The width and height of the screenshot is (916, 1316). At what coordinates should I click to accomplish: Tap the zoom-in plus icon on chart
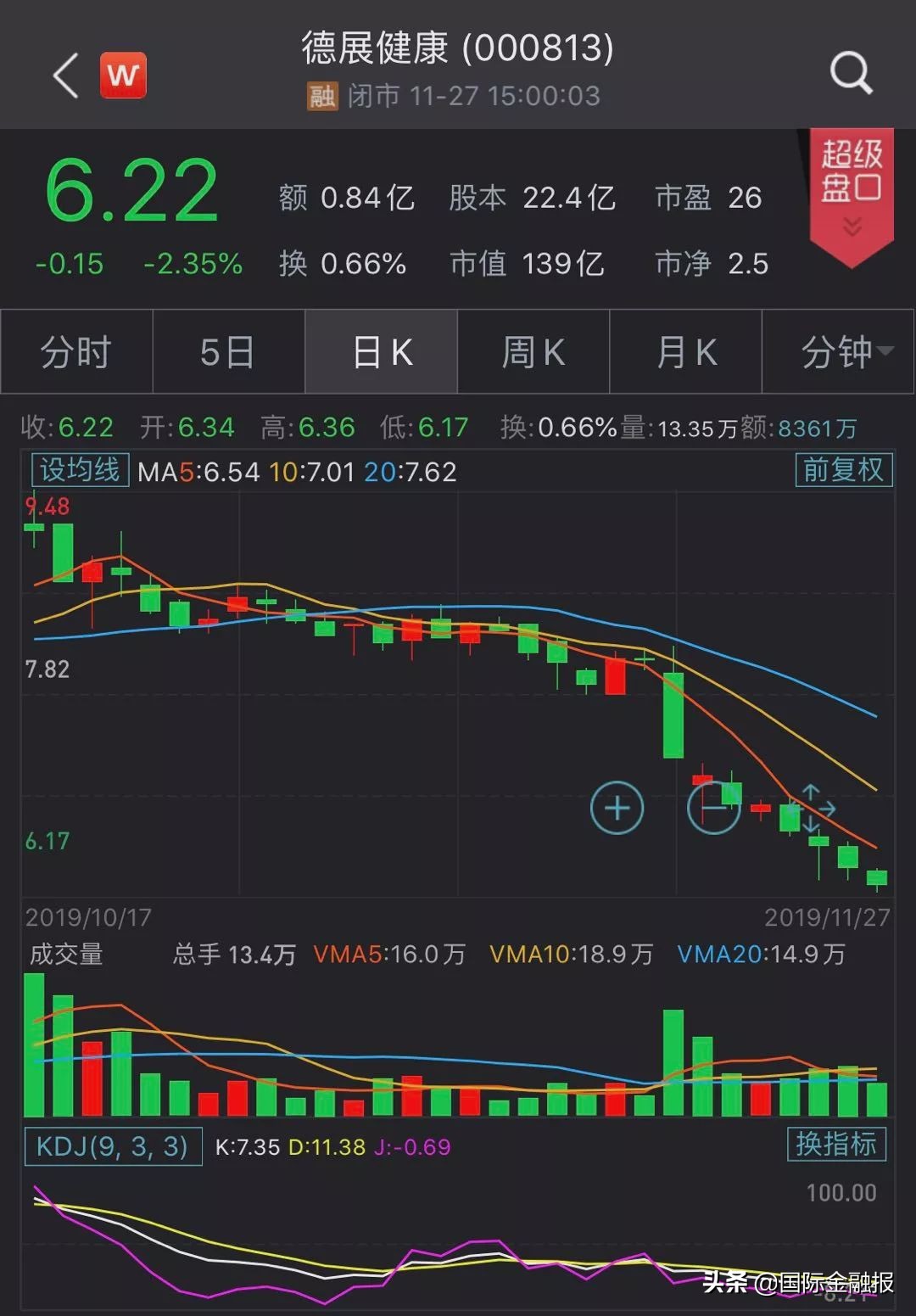point(617,809)
